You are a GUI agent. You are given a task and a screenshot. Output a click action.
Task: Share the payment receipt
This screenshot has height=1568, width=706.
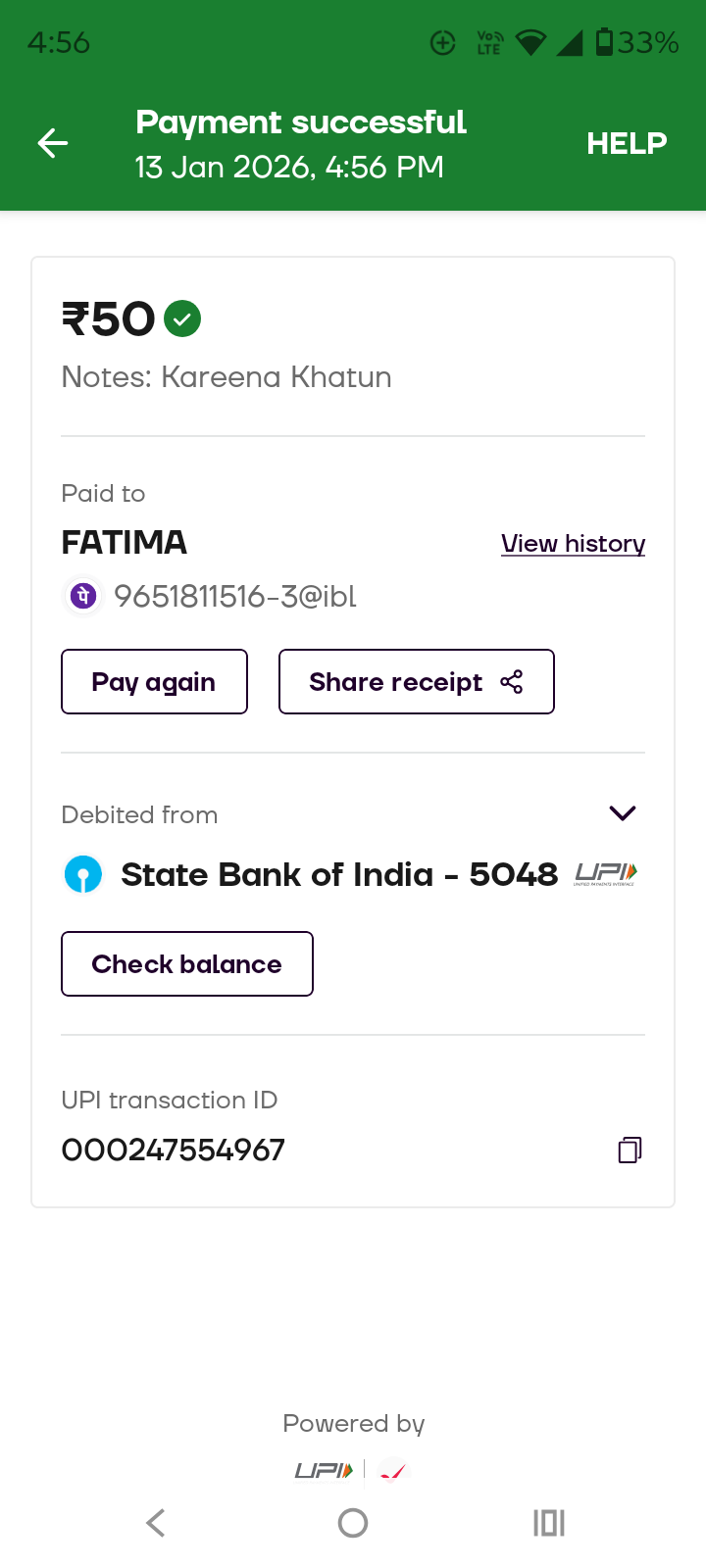[416, 682]
